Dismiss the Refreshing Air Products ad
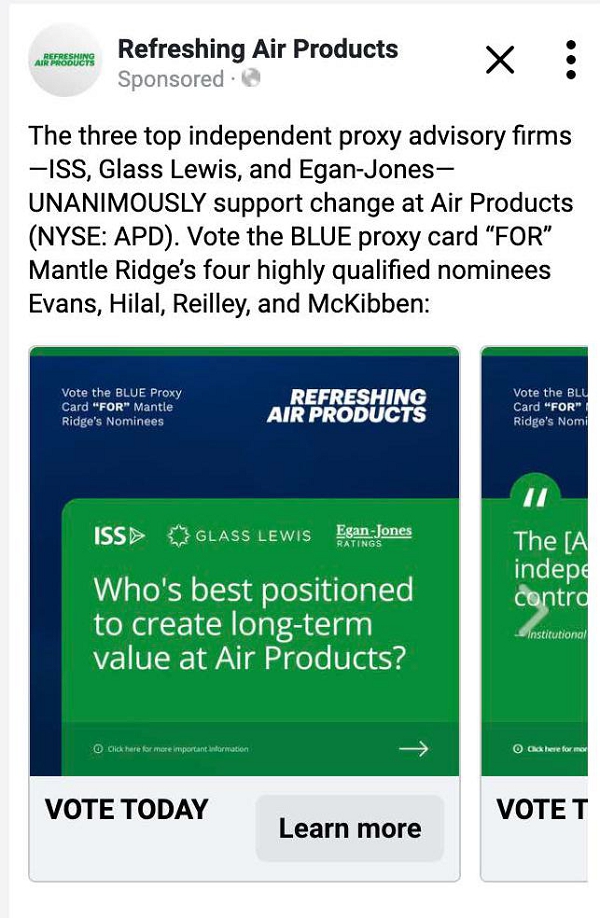600x918 pixels. [x=500, y=60]
